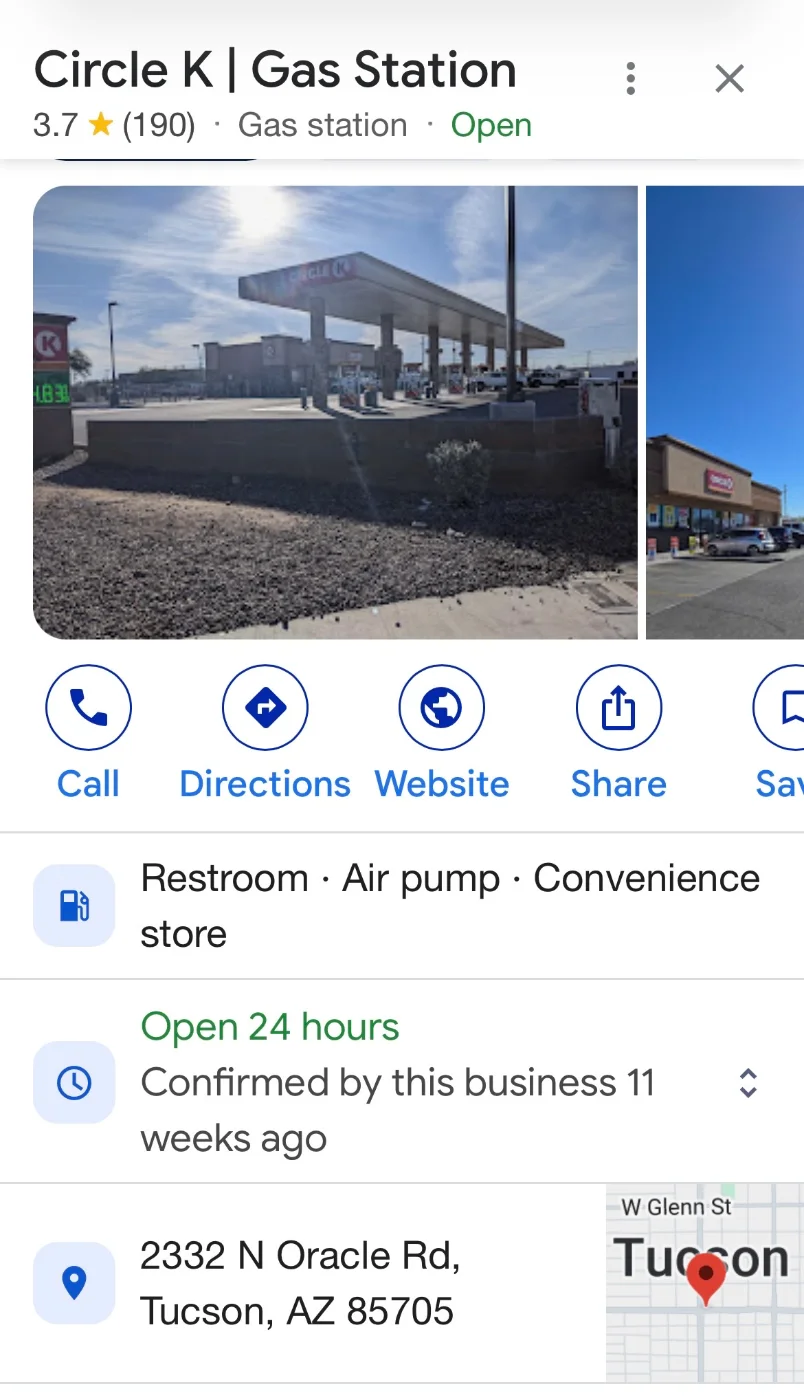This screenshot has height=1400, width=804.
Task: Open the three-dot overflow menu
Action: (x=630, y=78)
